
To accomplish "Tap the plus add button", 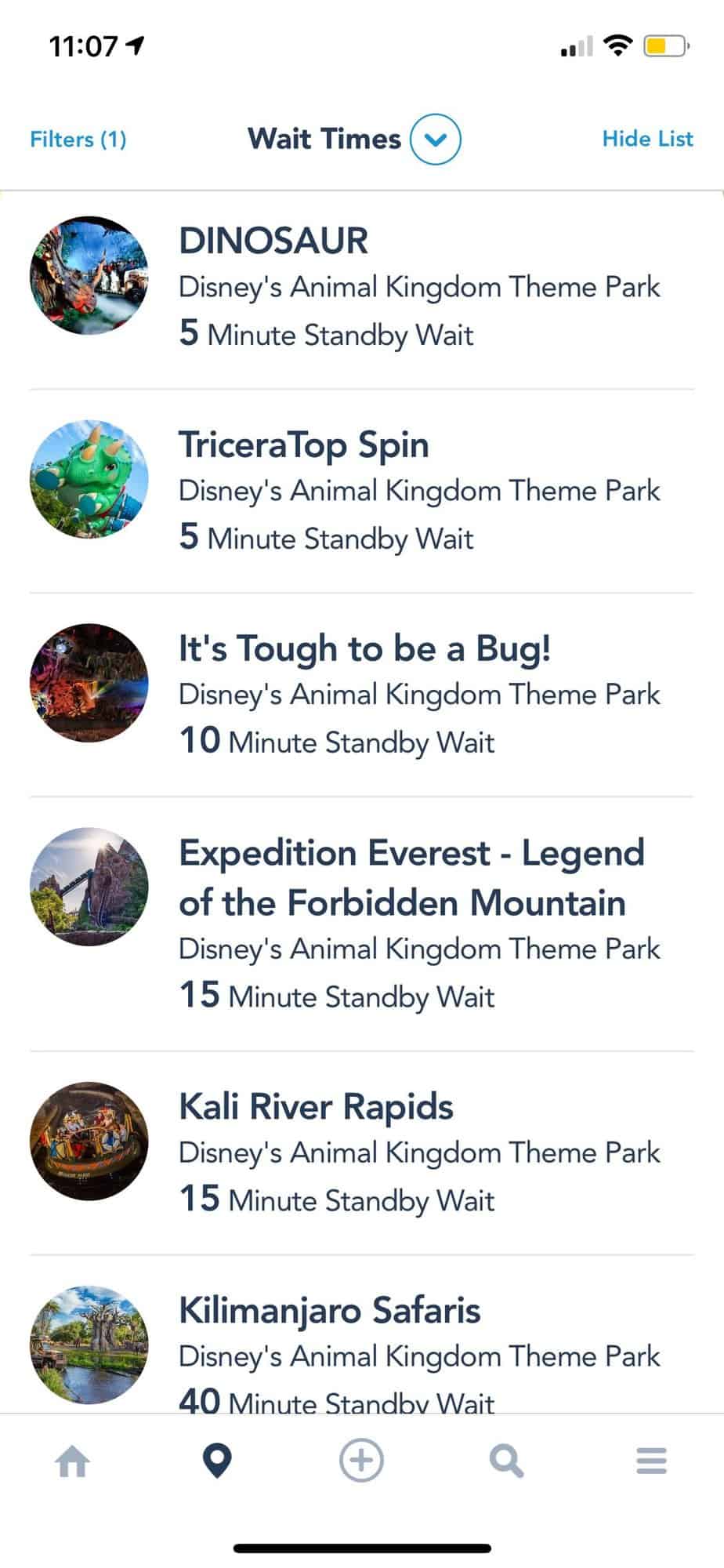I will [361, 1461].
